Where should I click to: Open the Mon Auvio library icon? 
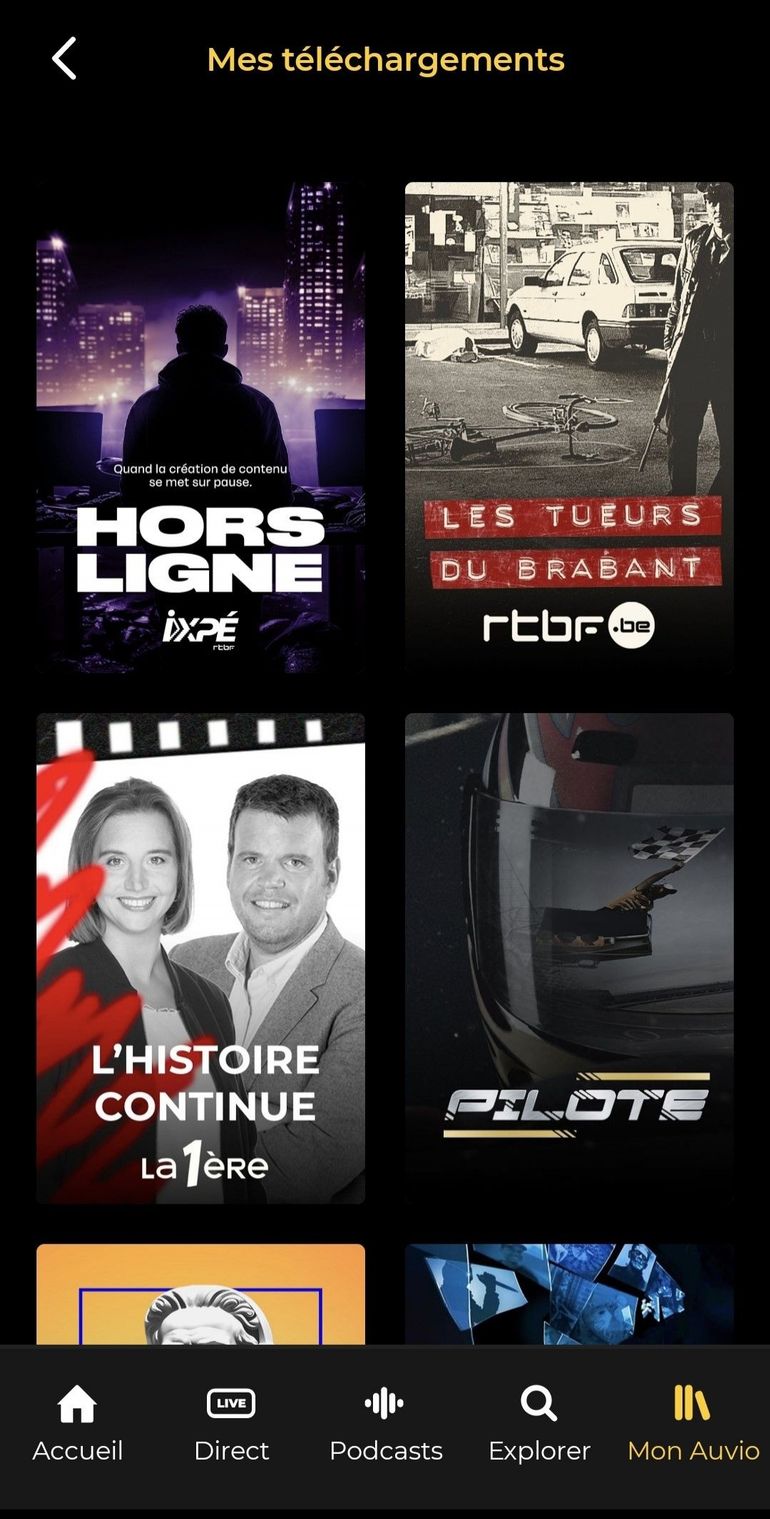(x=692, y=1403)
